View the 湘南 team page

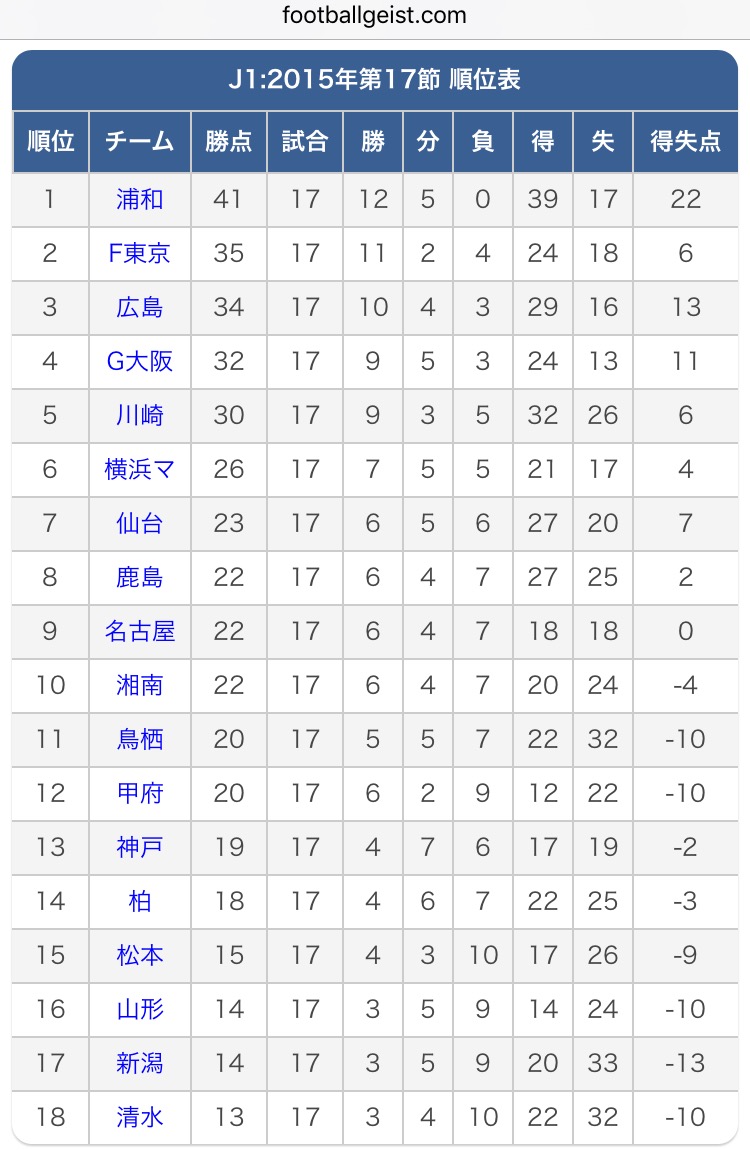coord(140,686)
